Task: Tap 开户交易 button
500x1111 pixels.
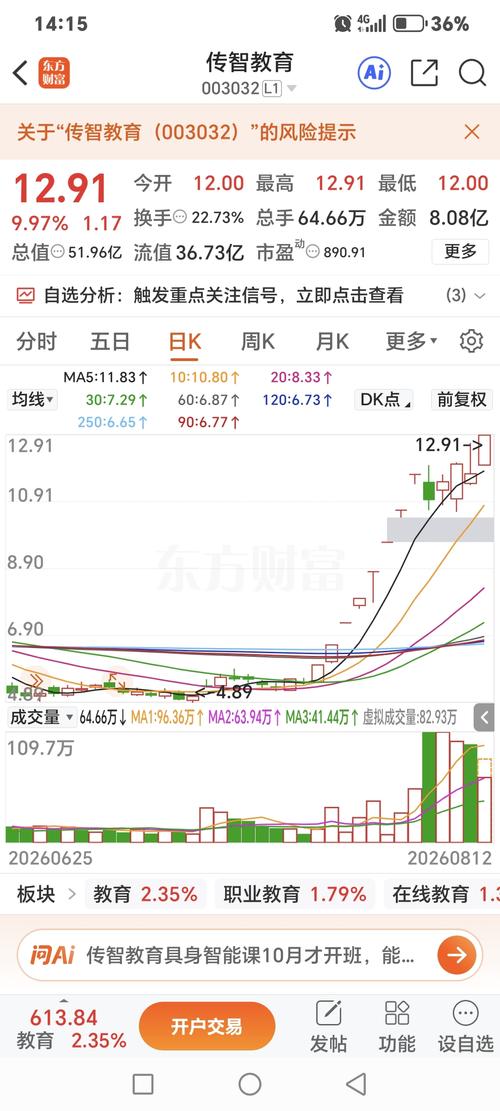Action: (207, 1026)
